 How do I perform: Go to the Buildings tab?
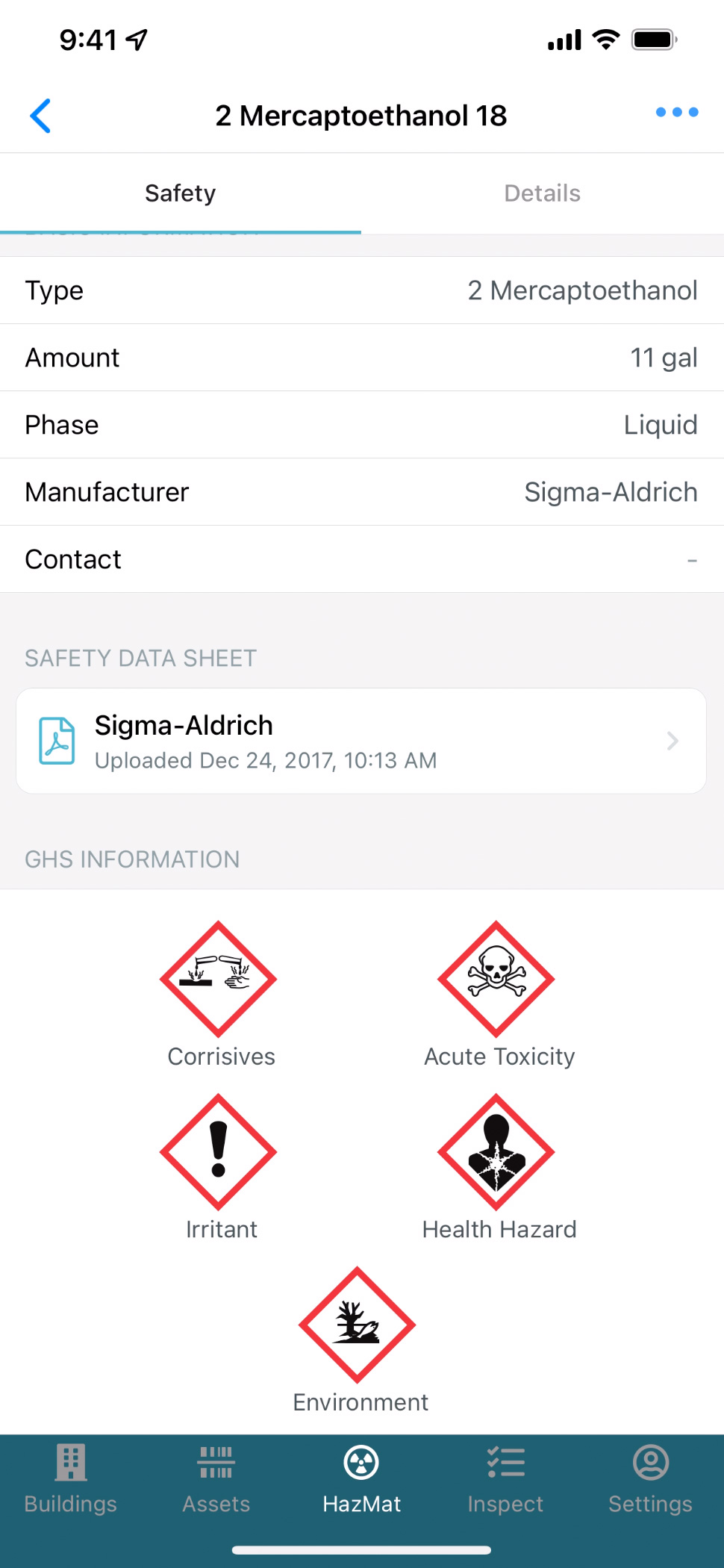(x=71, y=1478)
